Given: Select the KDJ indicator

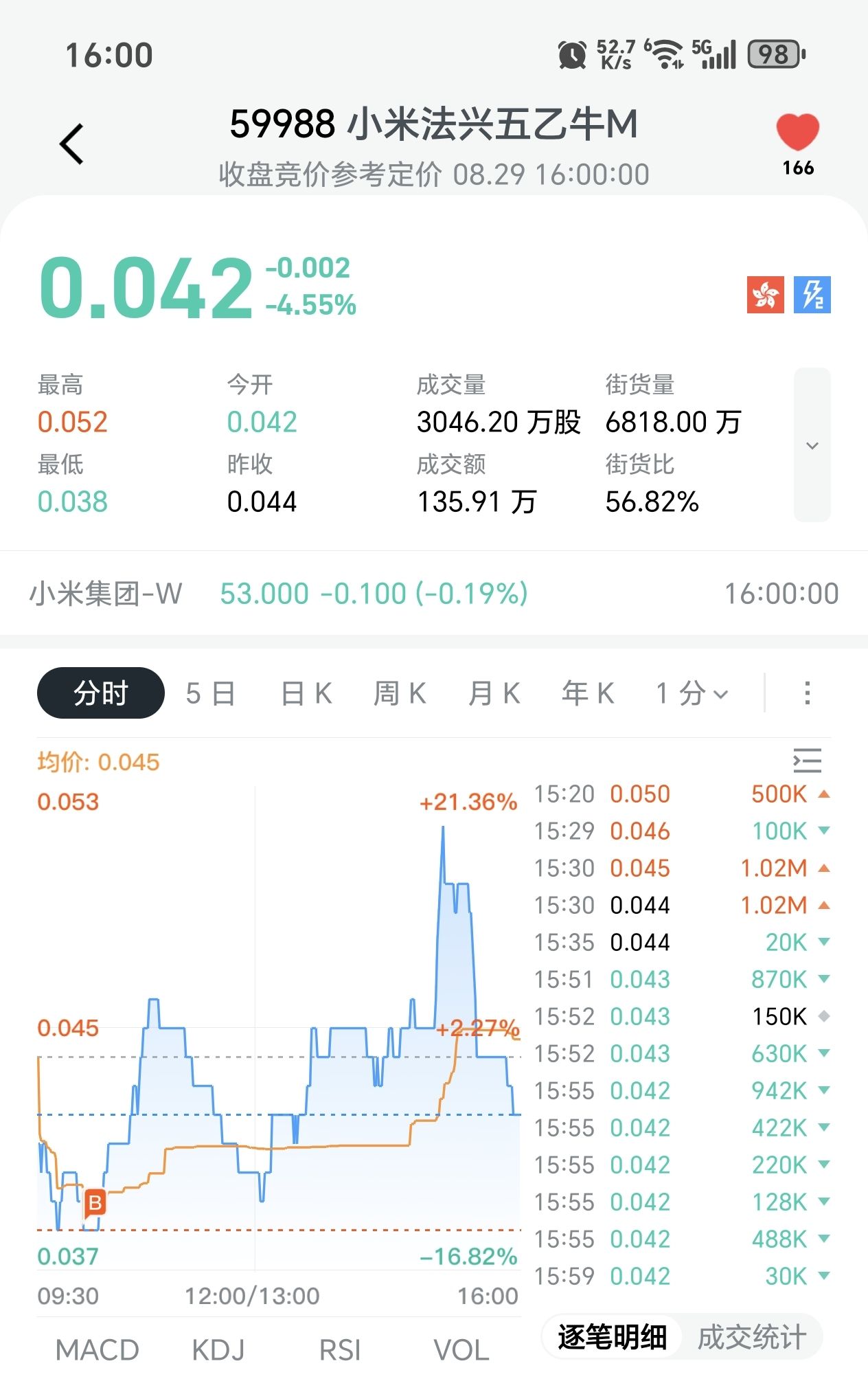Looking at the screenshot, I should tap(218, 1350).
